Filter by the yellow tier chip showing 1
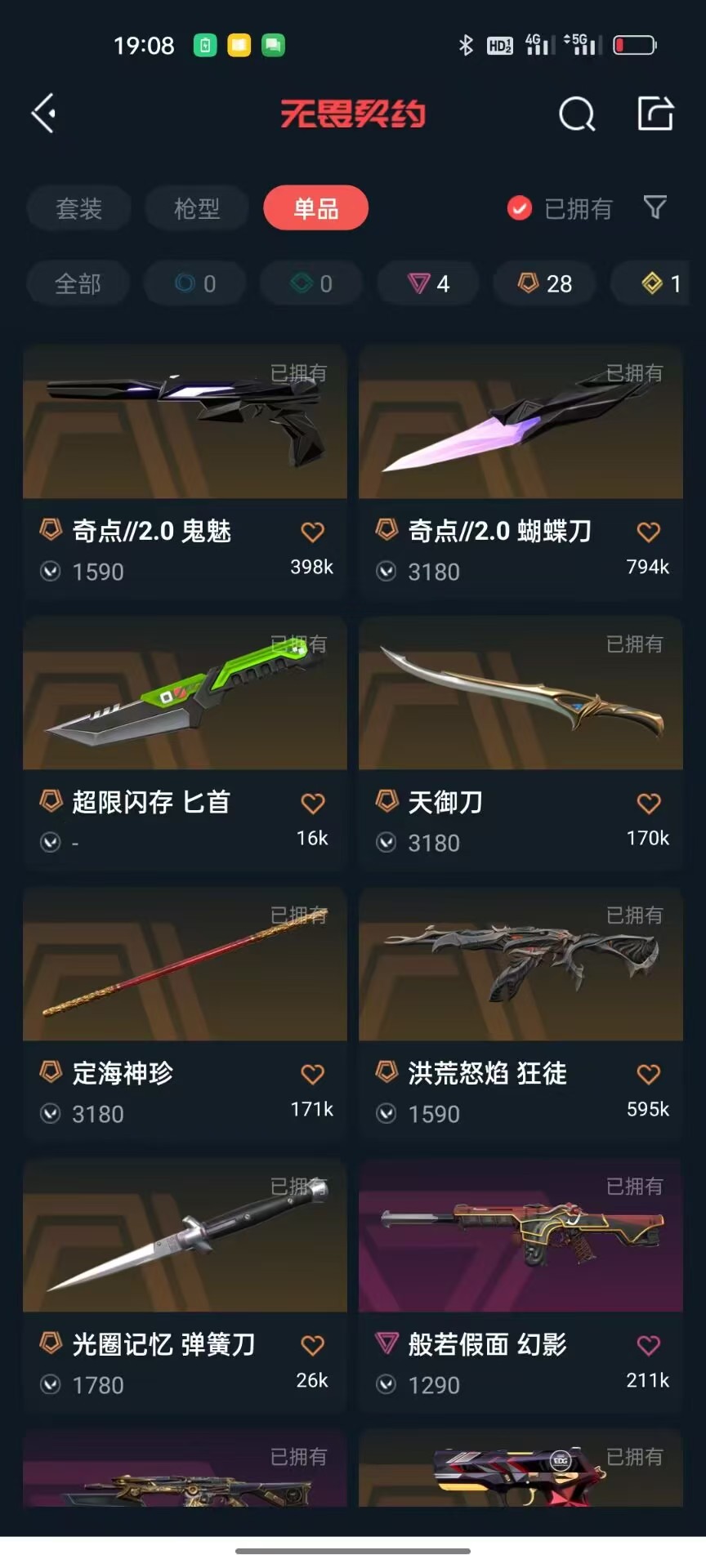Image resolution: width=706 pixels, height=1568 pixels. pos(659,283)
